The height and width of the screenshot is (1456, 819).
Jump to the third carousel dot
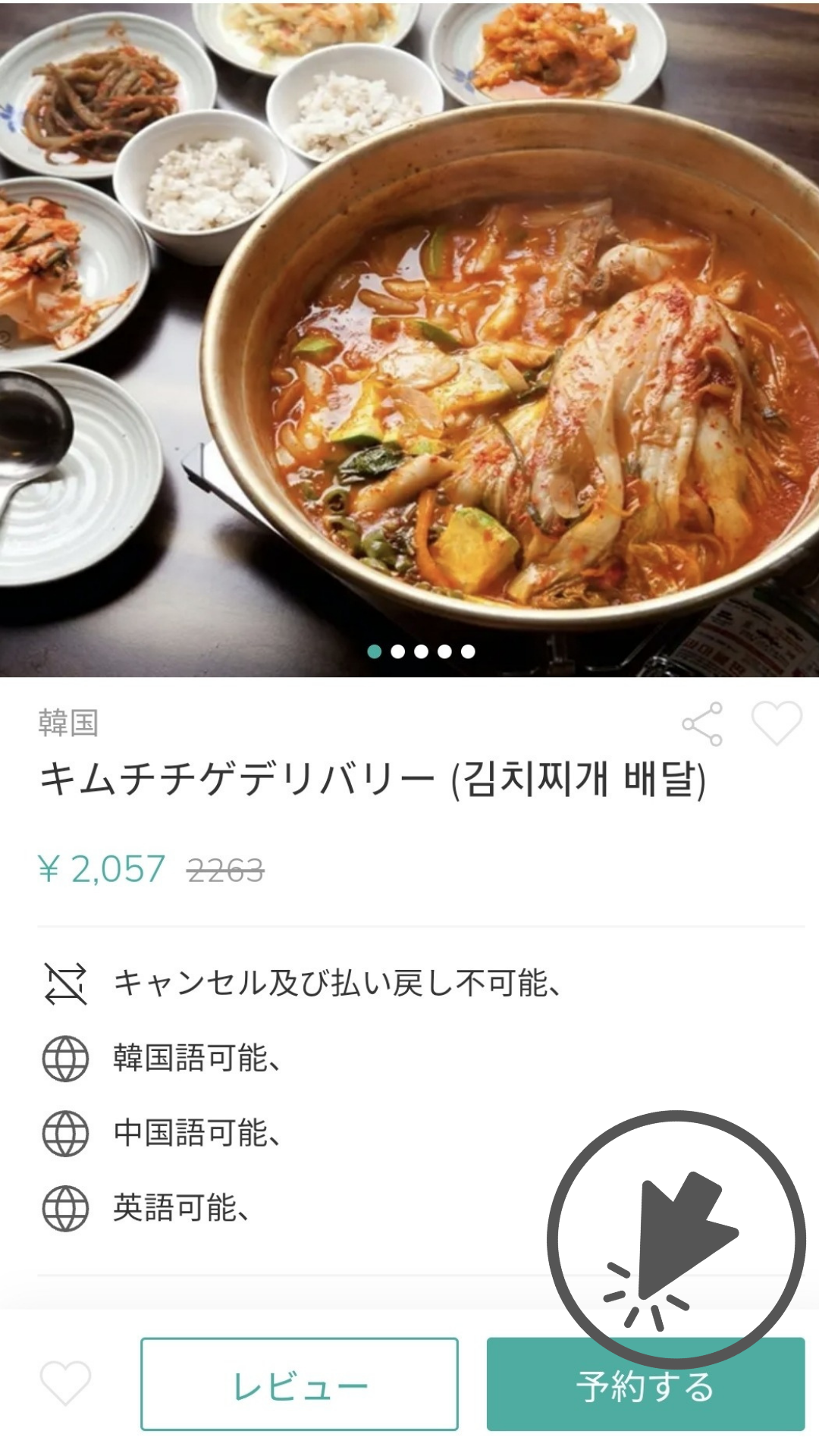(421, 651)
